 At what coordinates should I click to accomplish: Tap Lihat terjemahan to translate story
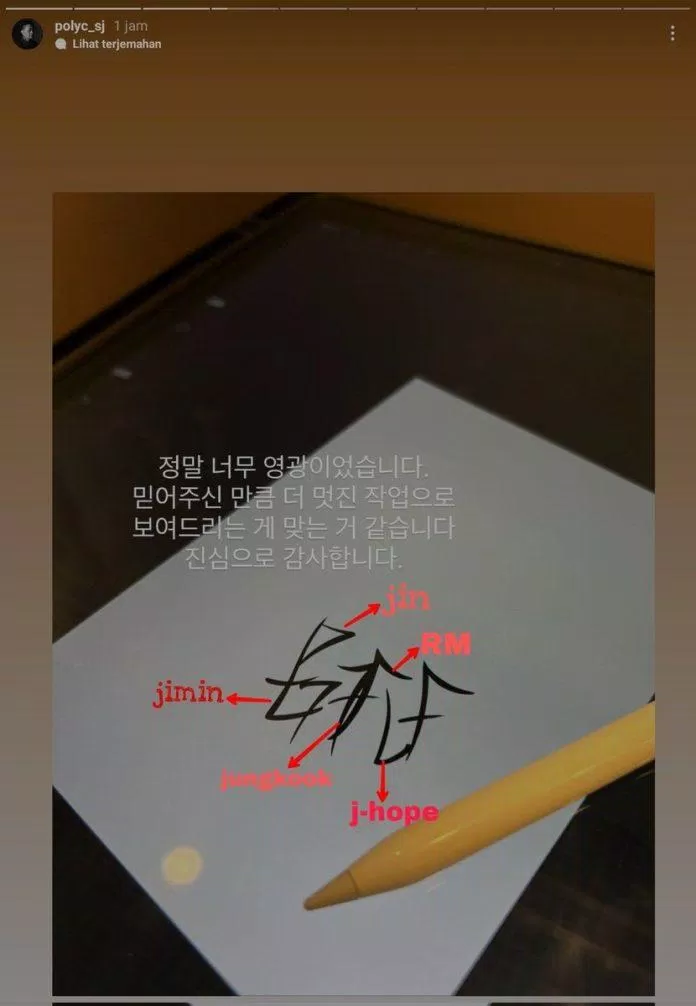point(115,44)
